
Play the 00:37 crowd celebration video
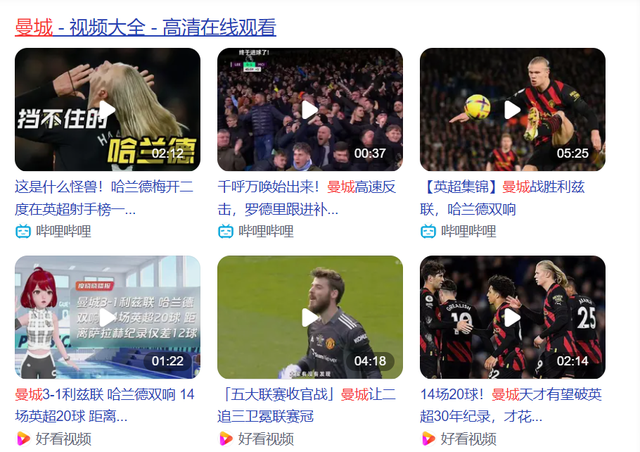click(310, 109)
